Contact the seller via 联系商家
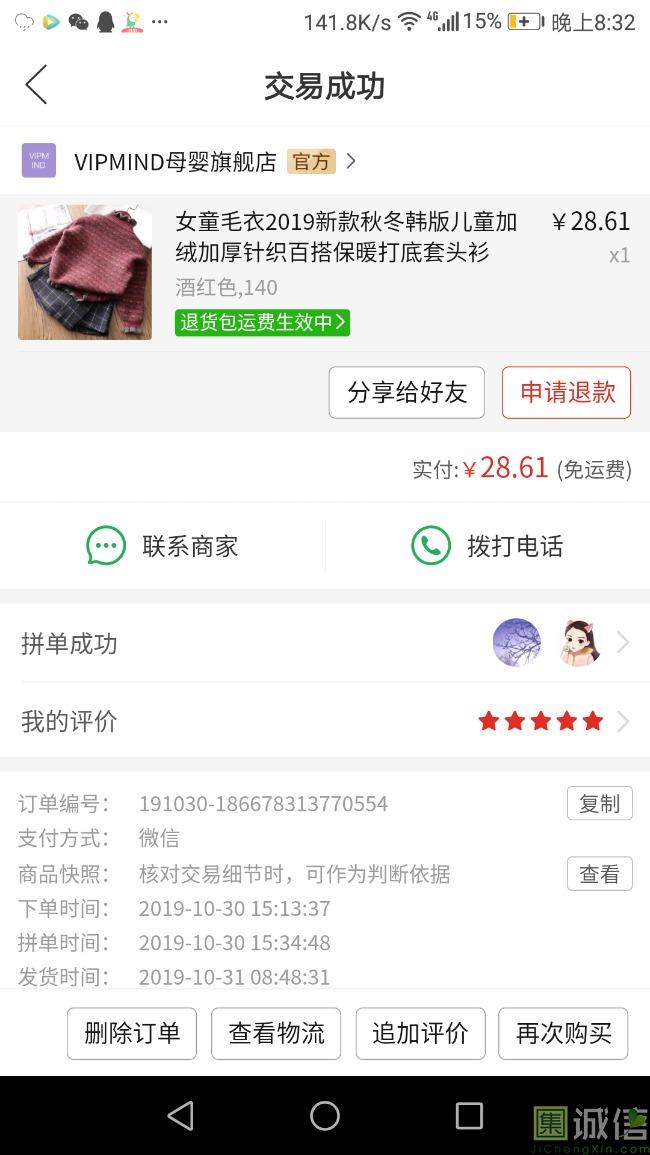Viewport: 650px width, 1155px height. [162, 546]
